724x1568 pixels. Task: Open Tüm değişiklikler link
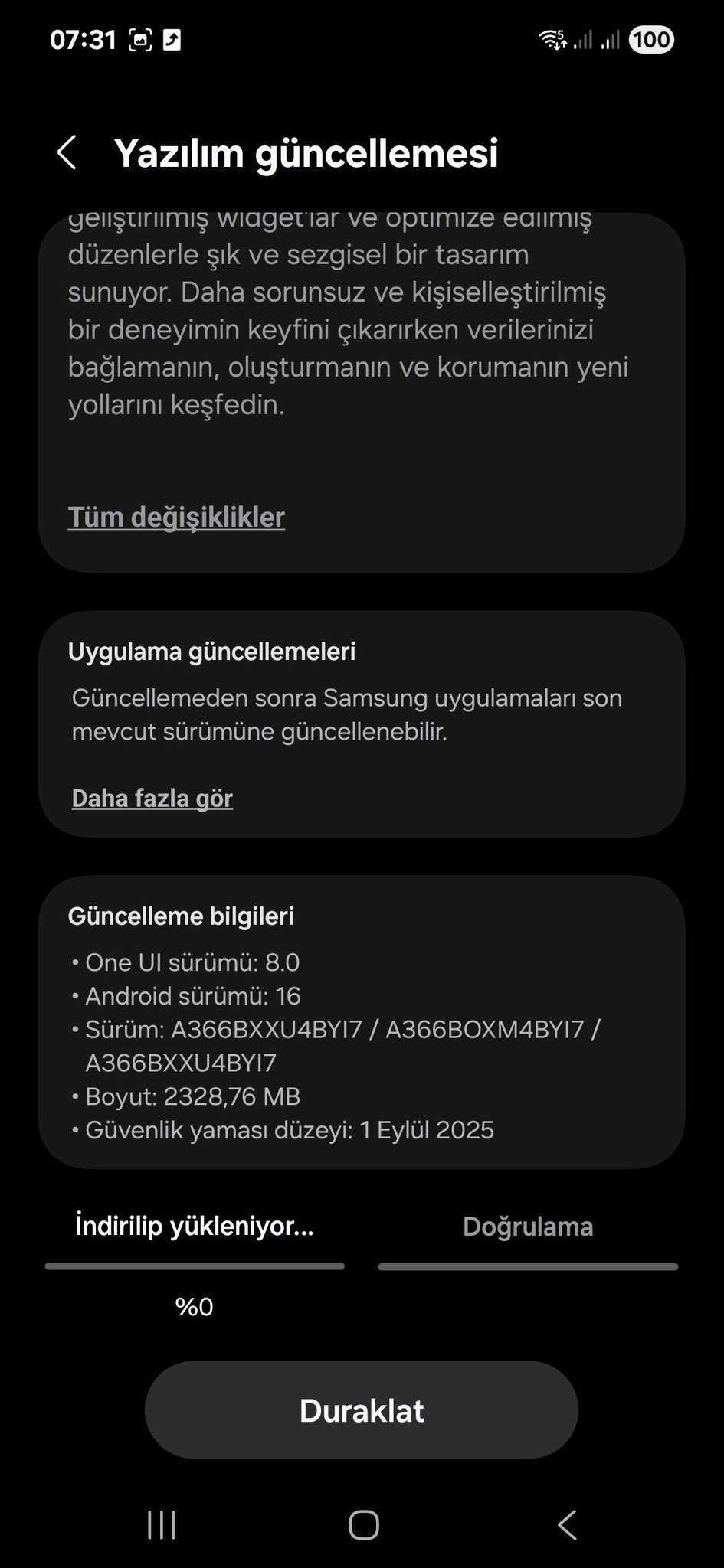click(176, 517)
